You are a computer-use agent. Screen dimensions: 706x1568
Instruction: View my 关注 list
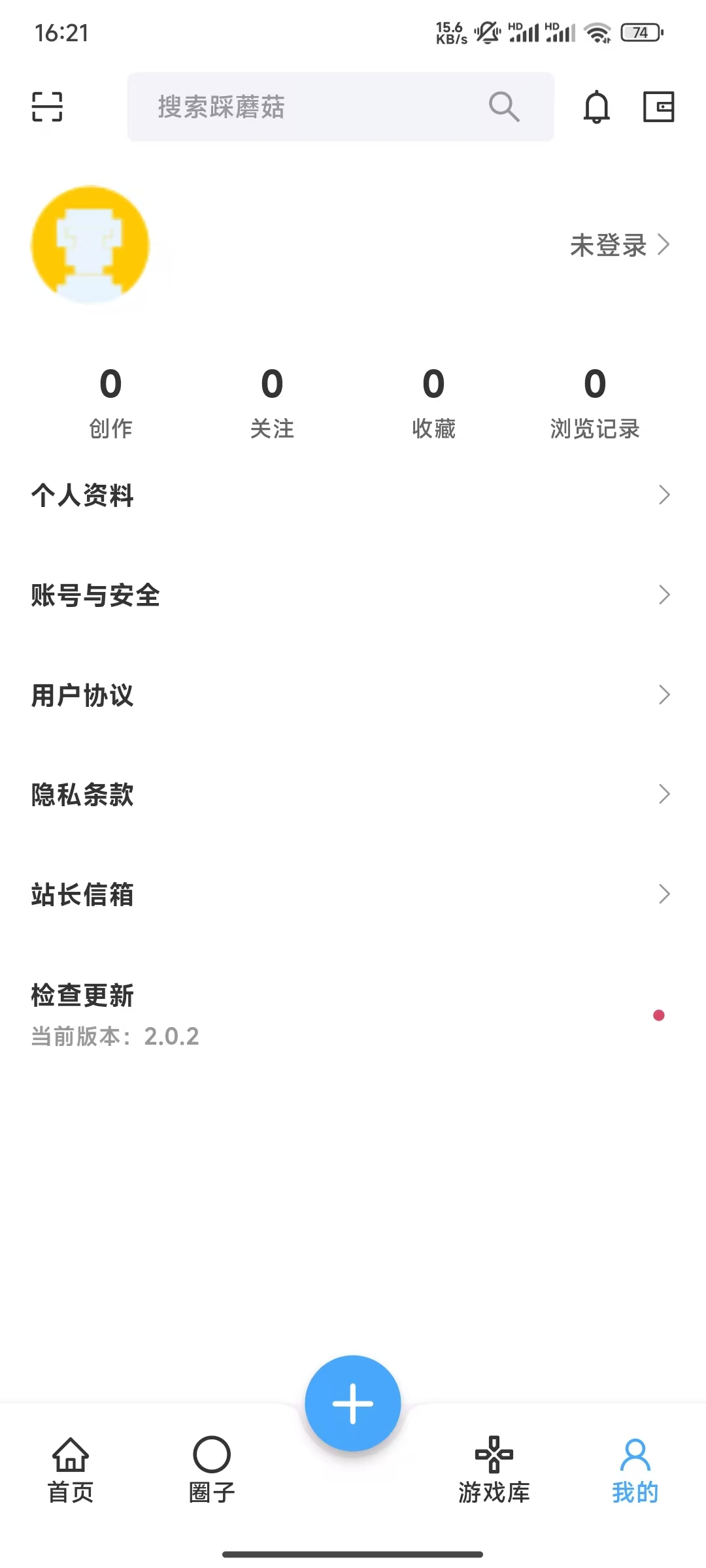pos(272,400)
